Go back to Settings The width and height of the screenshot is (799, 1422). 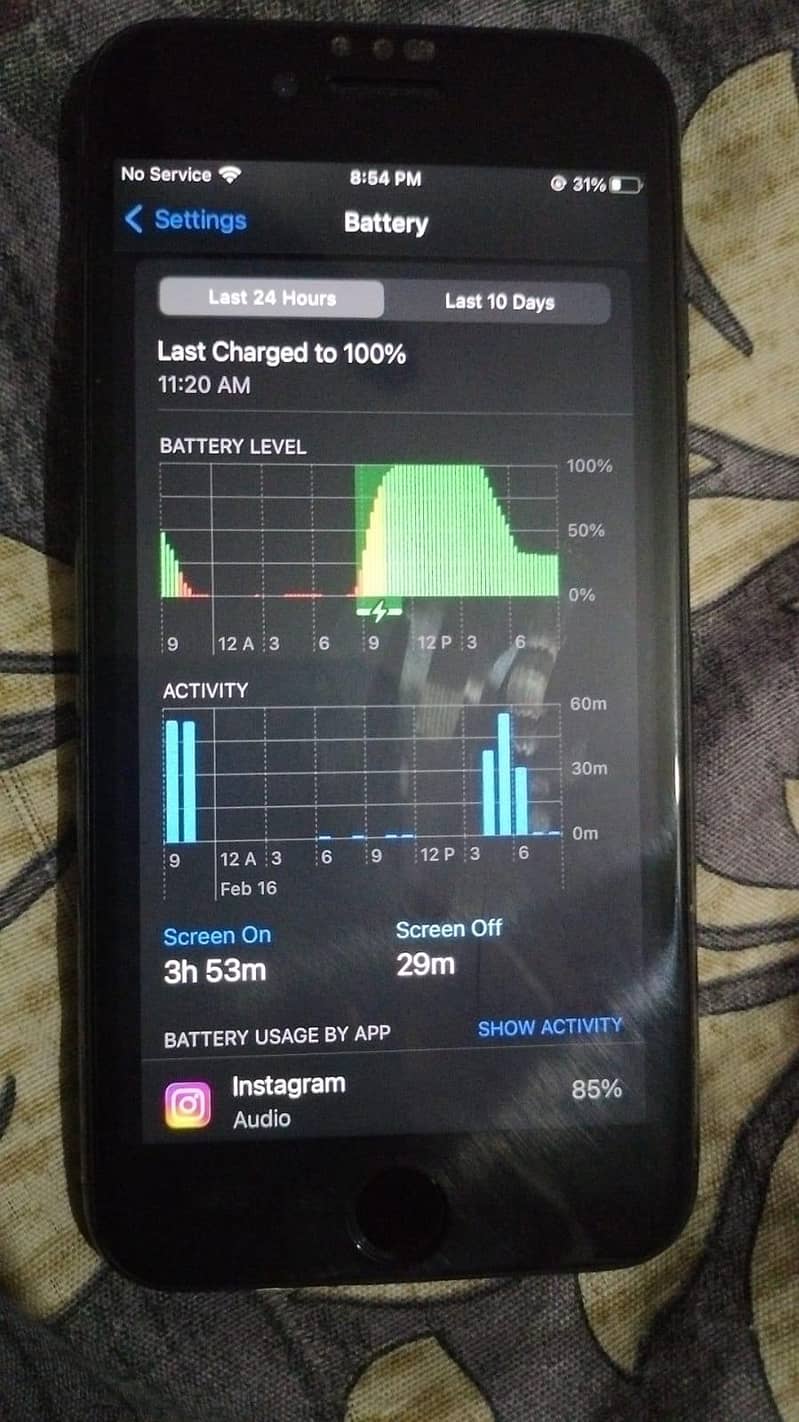[x=187, y=219]
